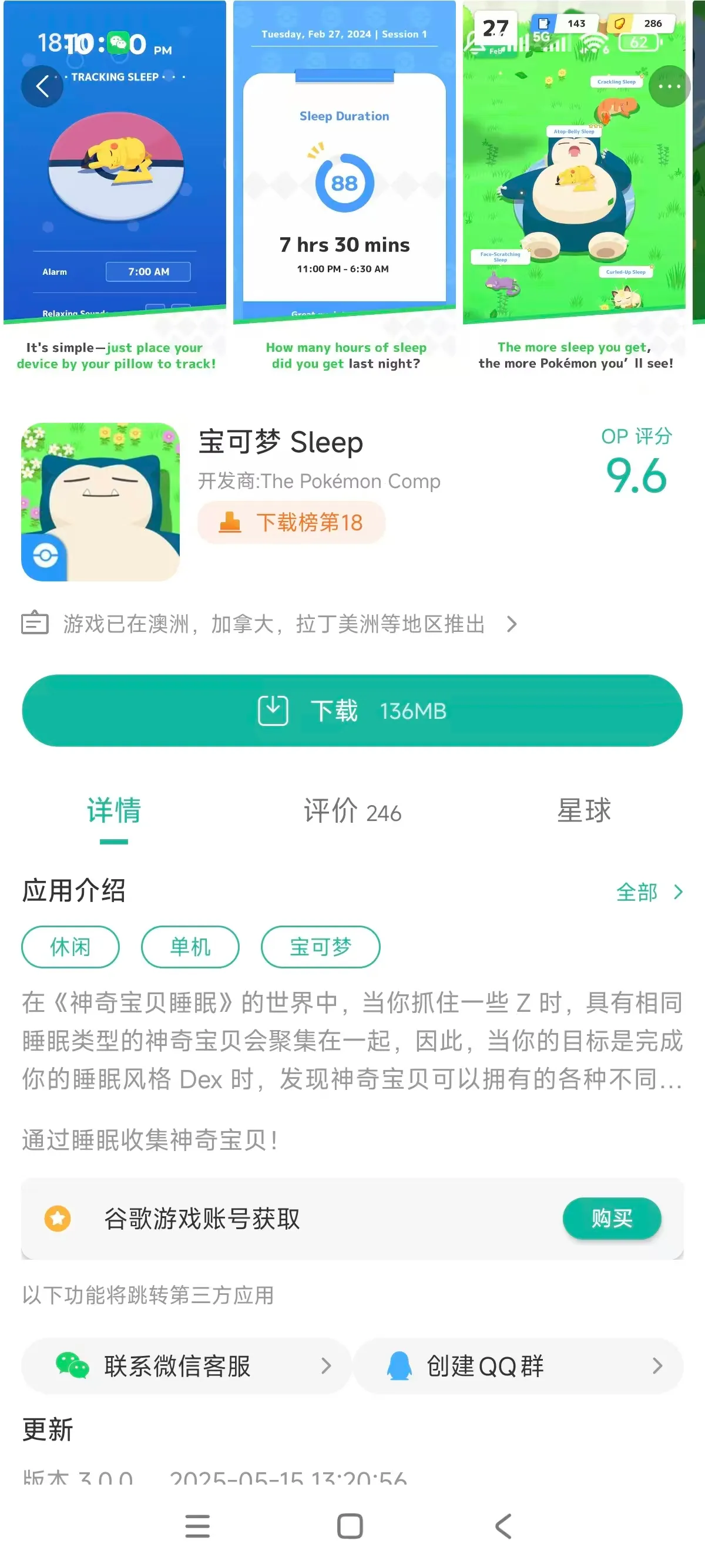Expand the full app introduction via 全部
This screenshot has height=1568, width=705.
(648, 892)
